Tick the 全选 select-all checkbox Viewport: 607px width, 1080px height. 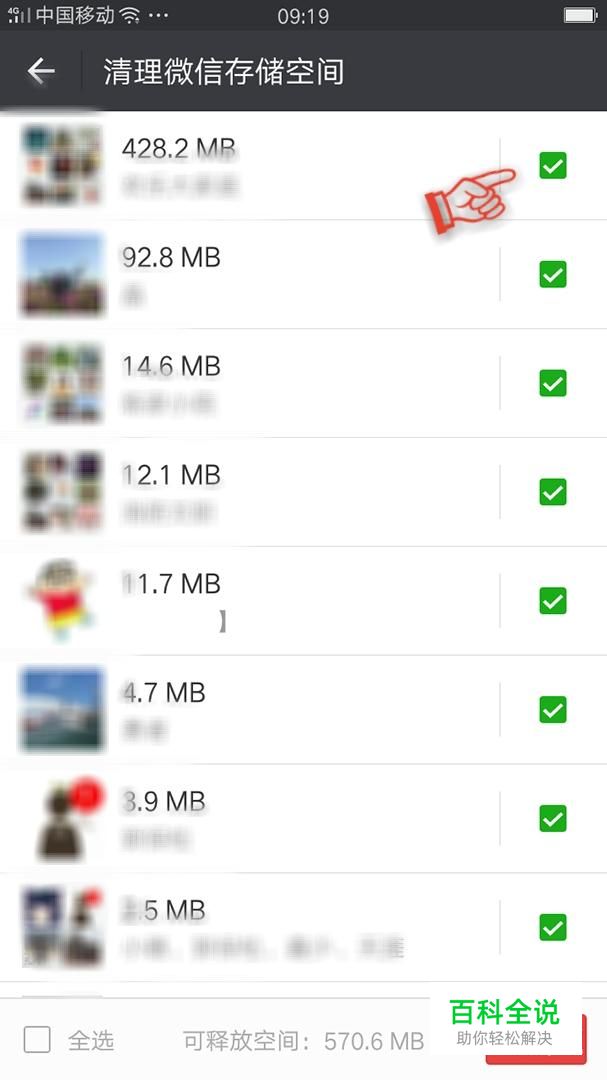click(38, 1041)
